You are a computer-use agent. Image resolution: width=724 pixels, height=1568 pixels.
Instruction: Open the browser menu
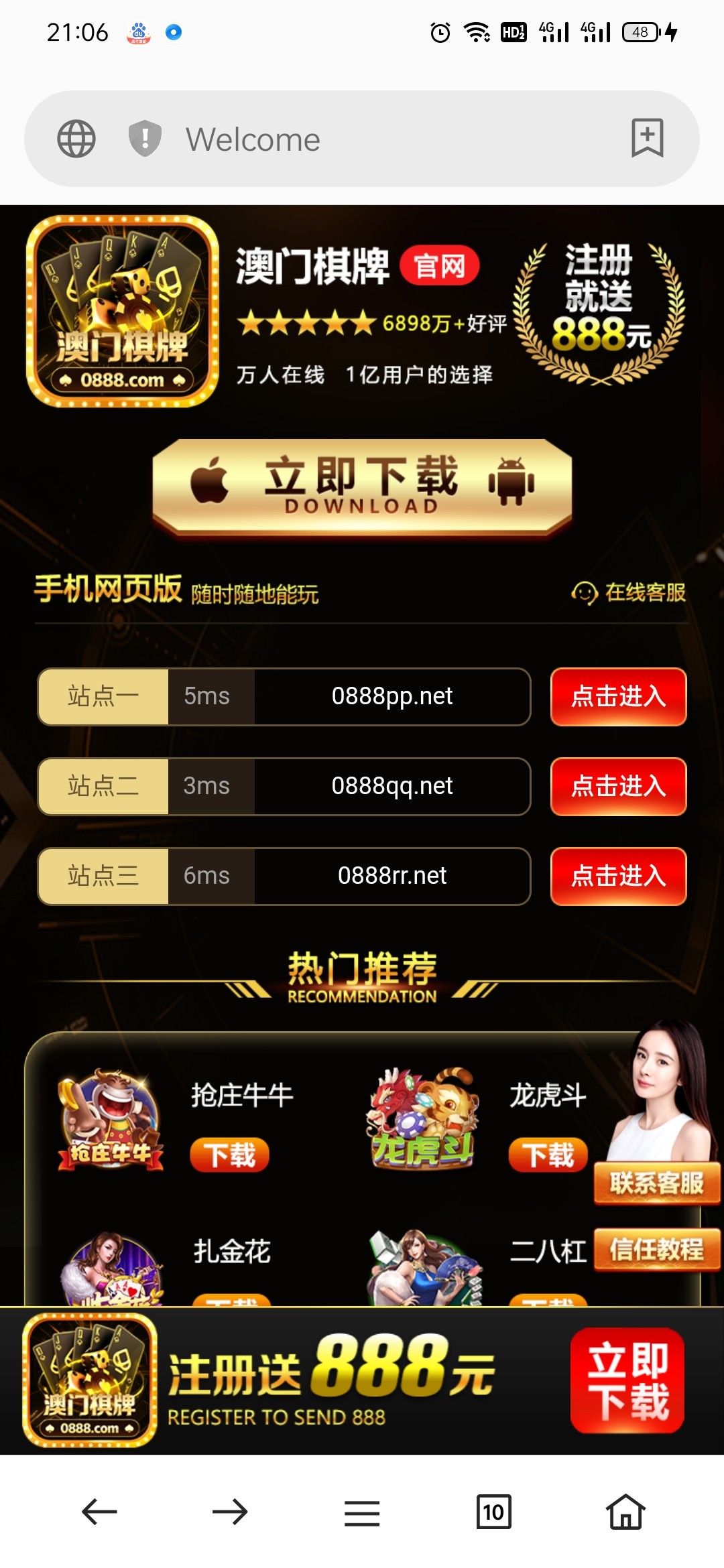(362, 1512)
